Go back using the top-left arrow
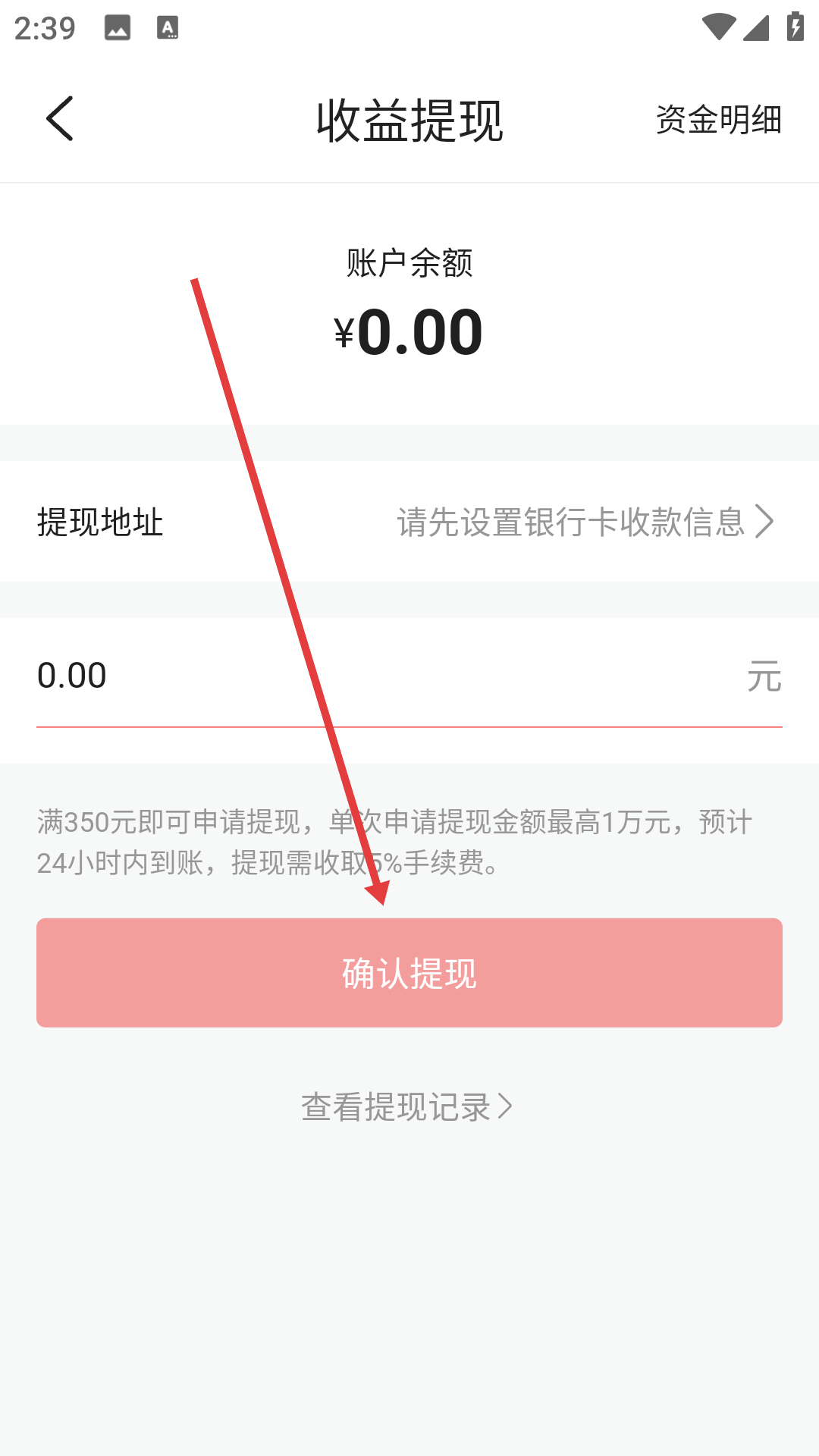Image resolution: width=819 pixels, height=1456 pixels. click(x=60, y=119)
